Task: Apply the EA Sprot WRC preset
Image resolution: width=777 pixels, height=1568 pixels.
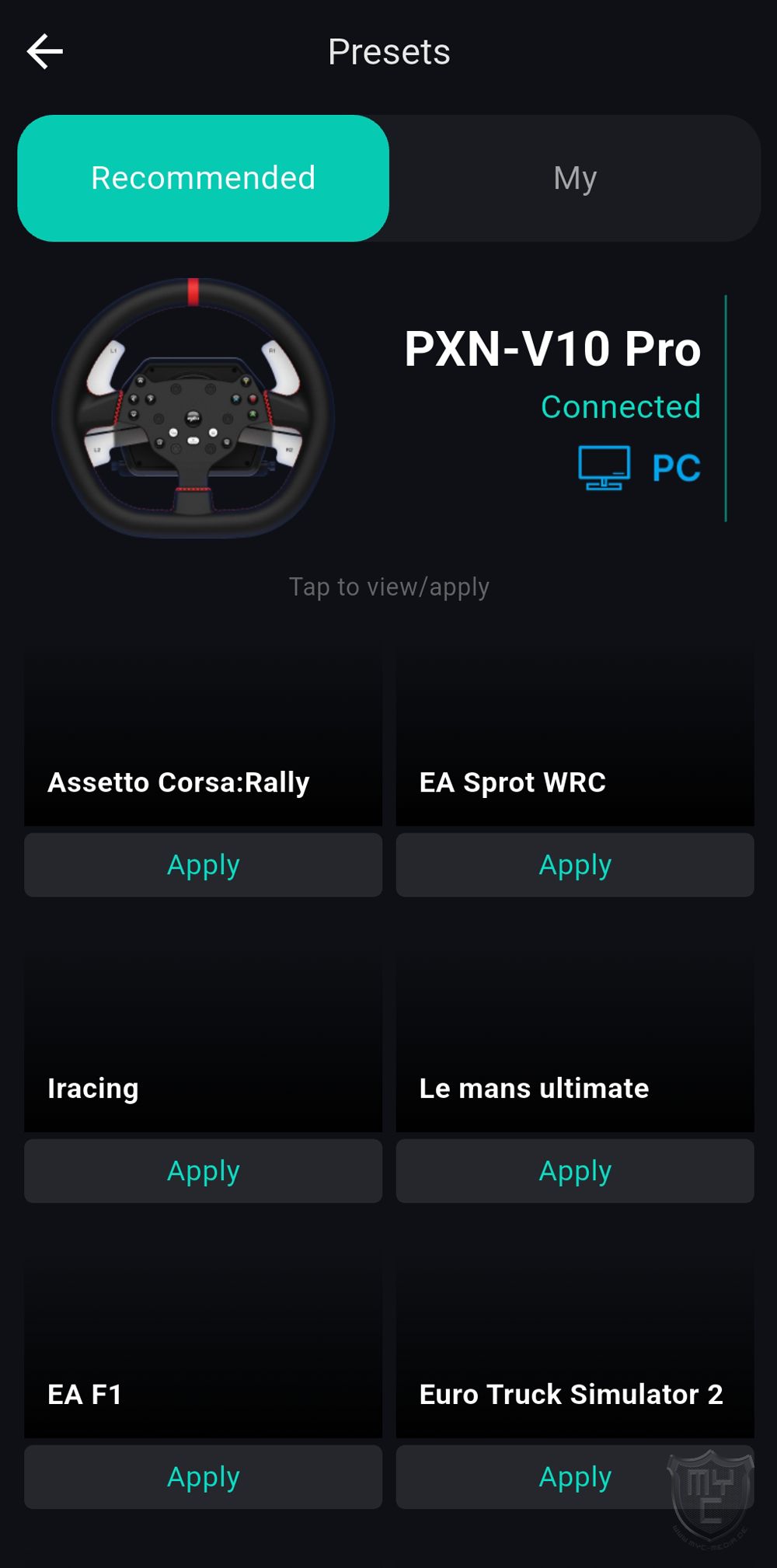Action: 575,865
